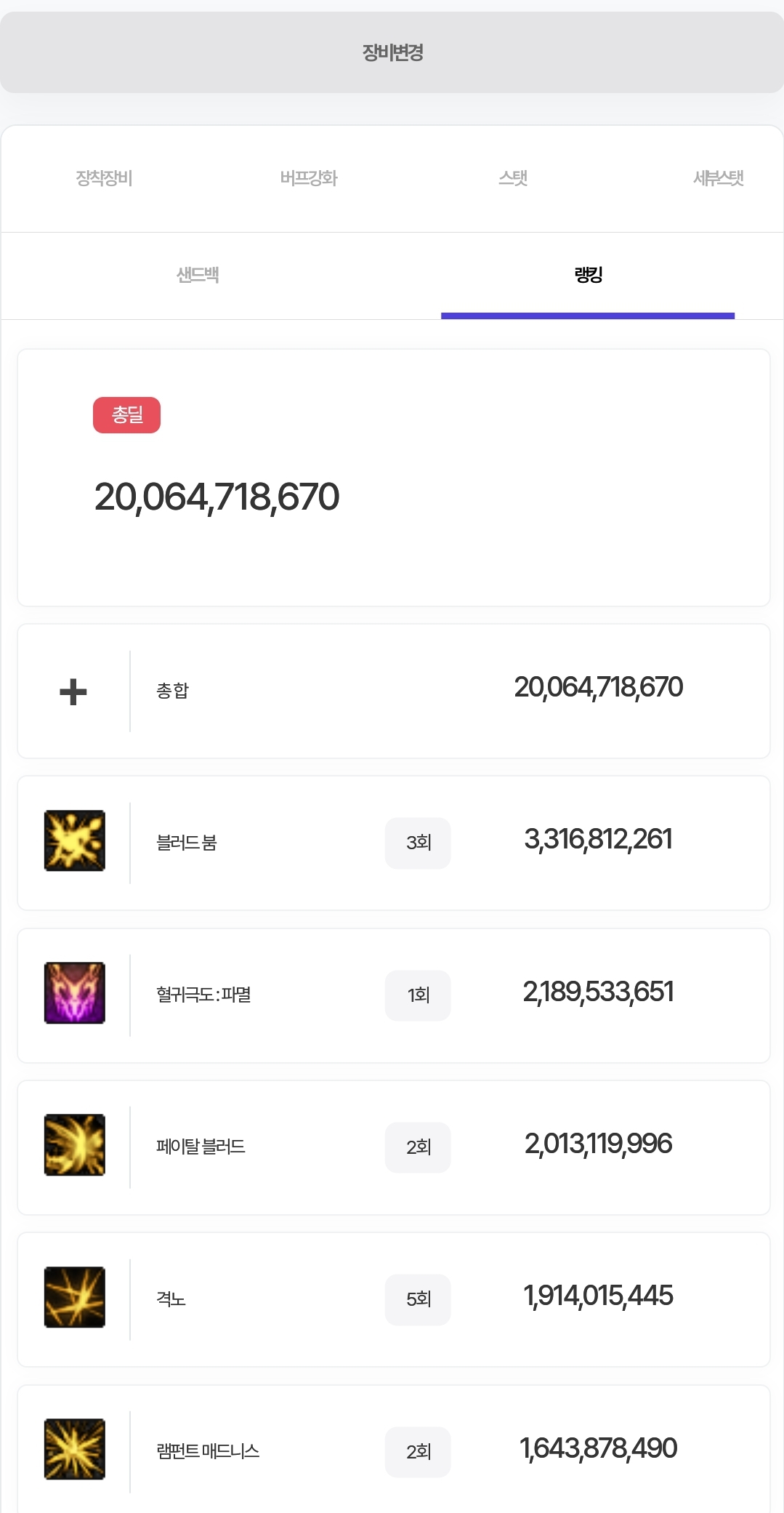Select the 스탯 tab
784x1513 pixels.
513,178
